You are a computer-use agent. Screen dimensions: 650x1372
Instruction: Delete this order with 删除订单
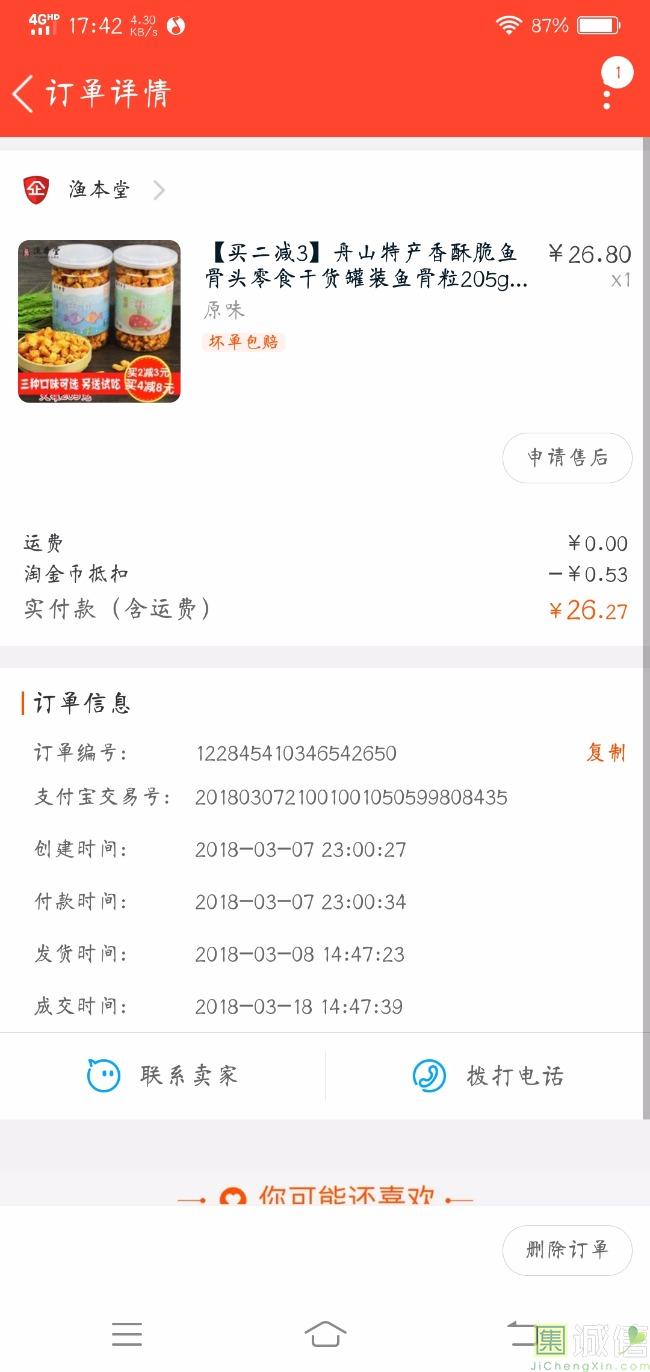[x=567, y=1249]
